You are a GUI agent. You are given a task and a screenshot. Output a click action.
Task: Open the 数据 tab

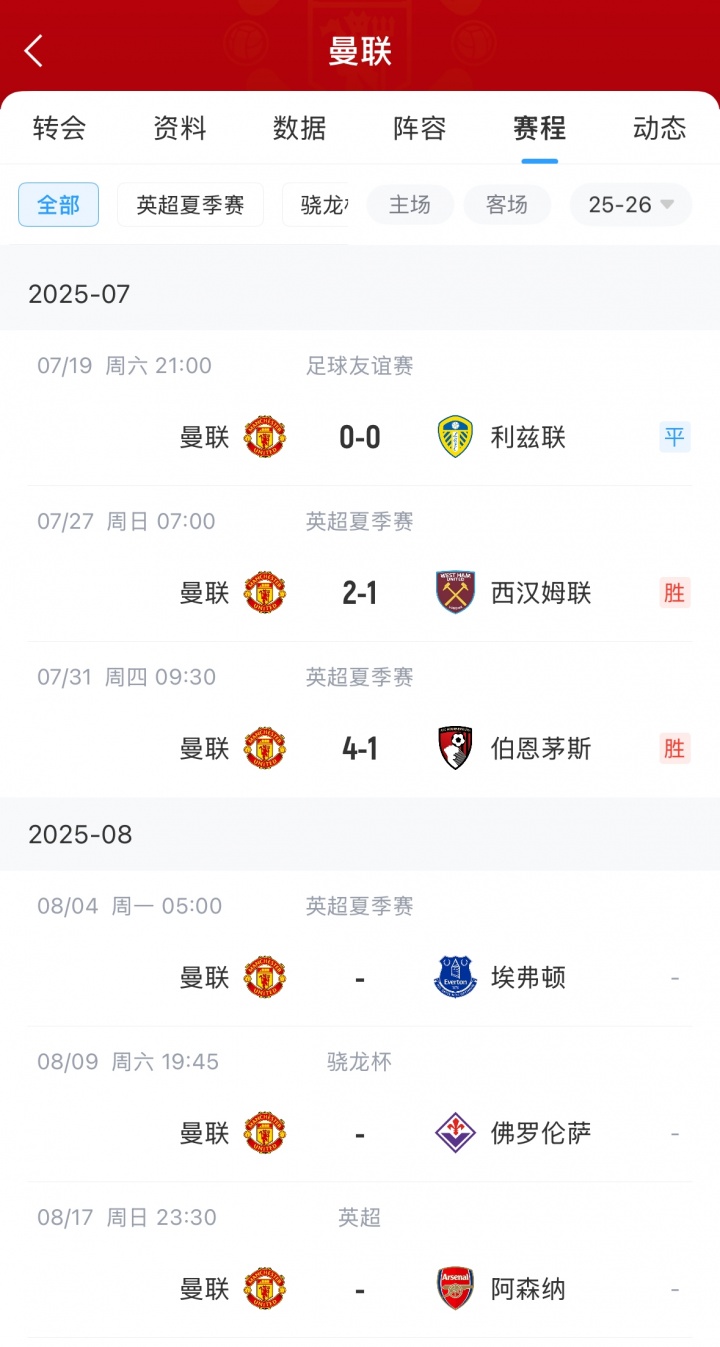[x=300, y=128]
